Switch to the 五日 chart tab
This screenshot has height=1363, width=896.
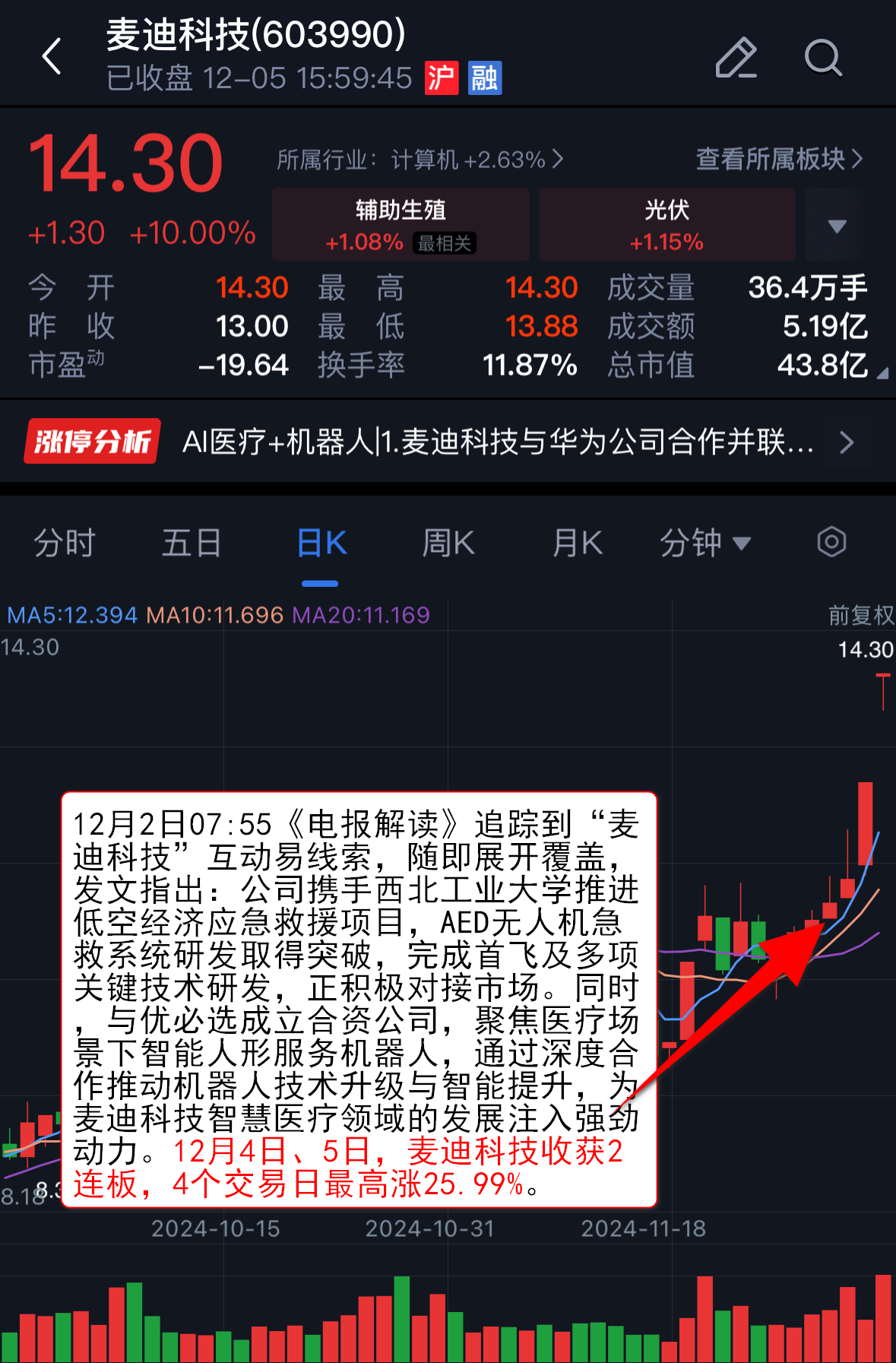192,544
